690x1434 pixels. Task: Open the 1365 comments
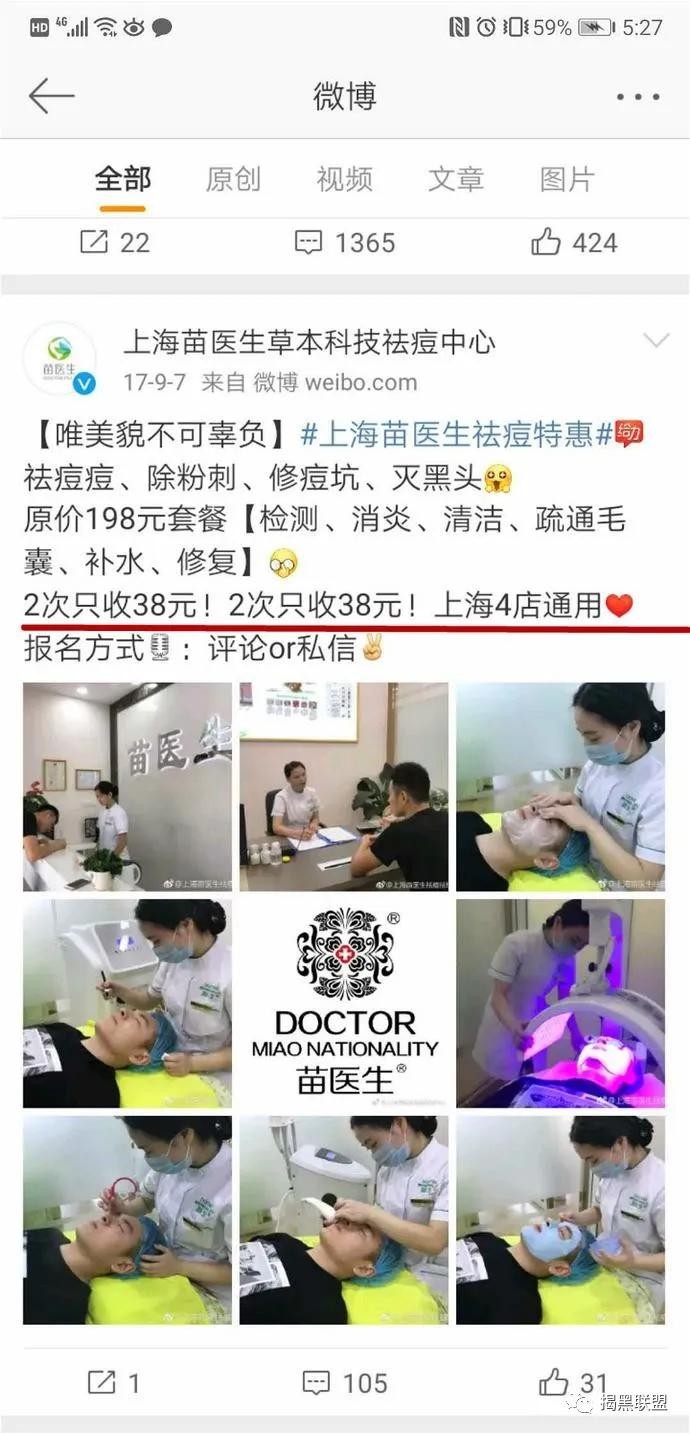pos(344,242)
